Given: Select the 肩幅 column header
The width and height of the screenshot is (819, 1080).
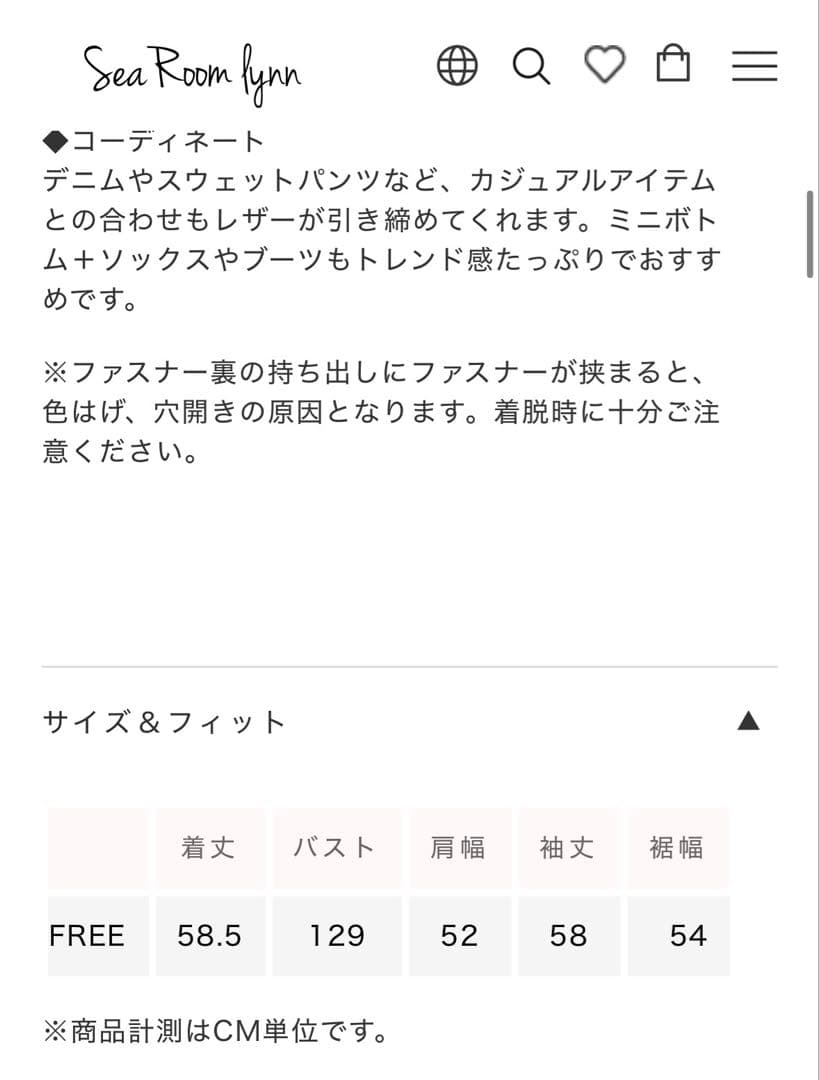Looking at the screenshot, I should click(459, 847).
